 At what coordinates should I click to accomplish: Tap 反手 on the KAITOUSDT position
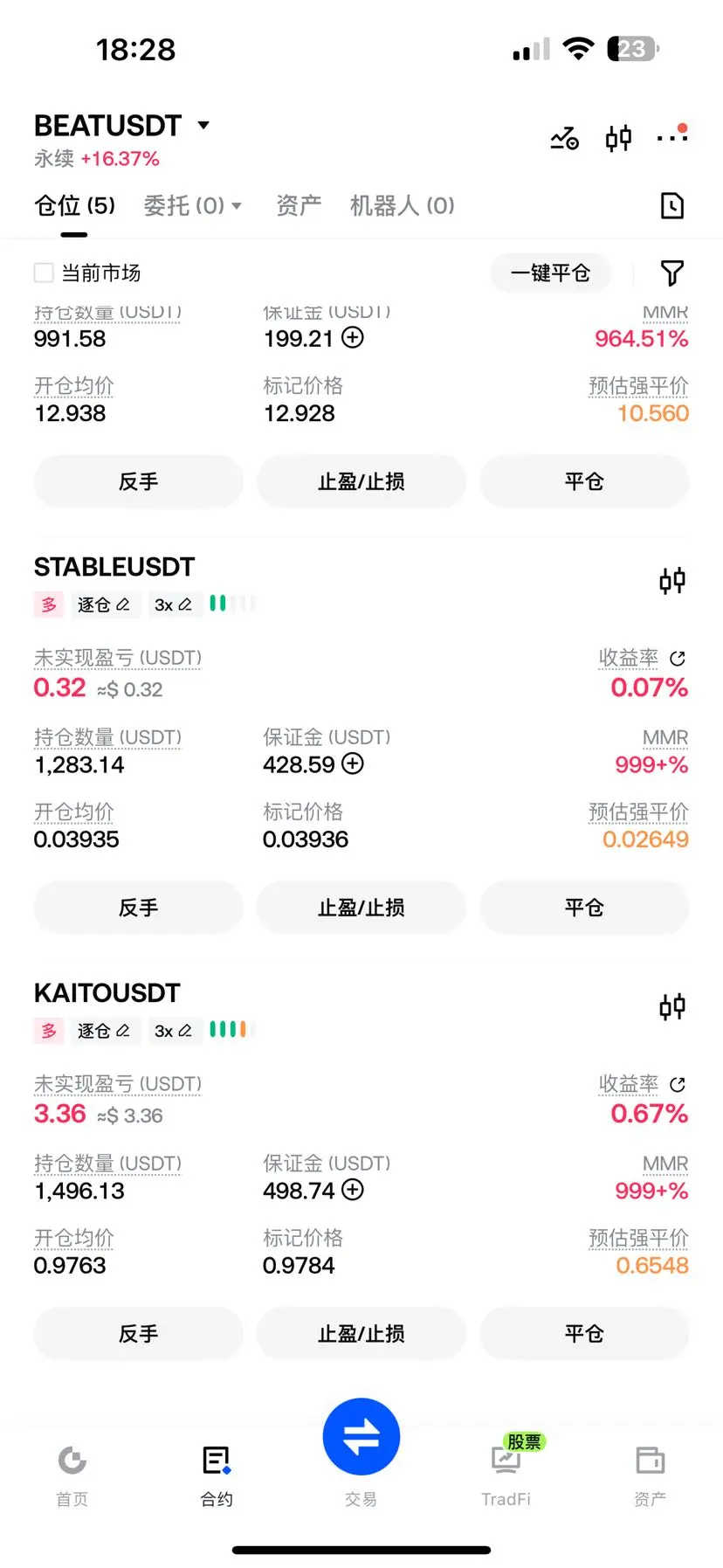[138, 1334]
